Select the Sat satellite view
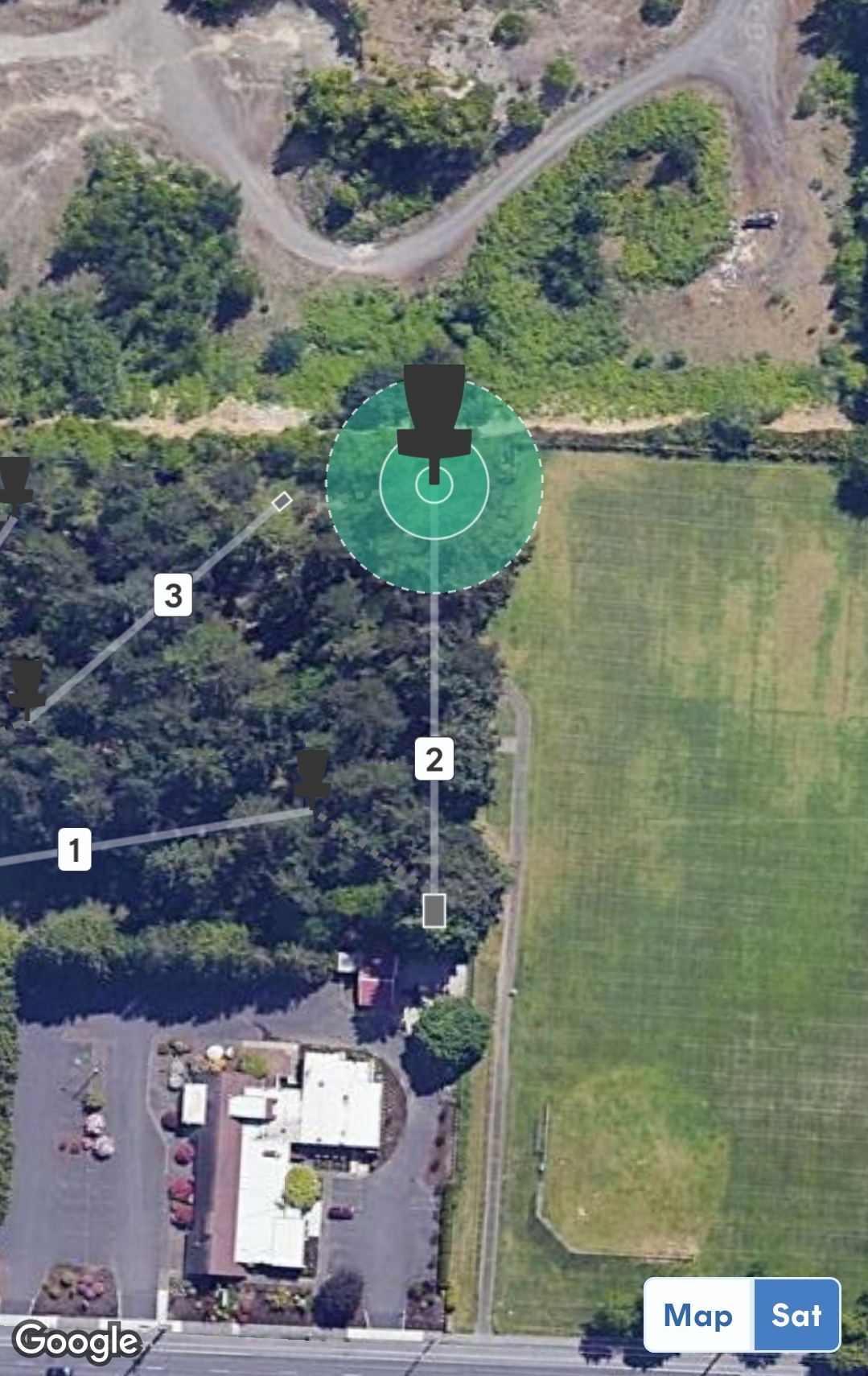868x1376 pixels. pos(796,1316)
